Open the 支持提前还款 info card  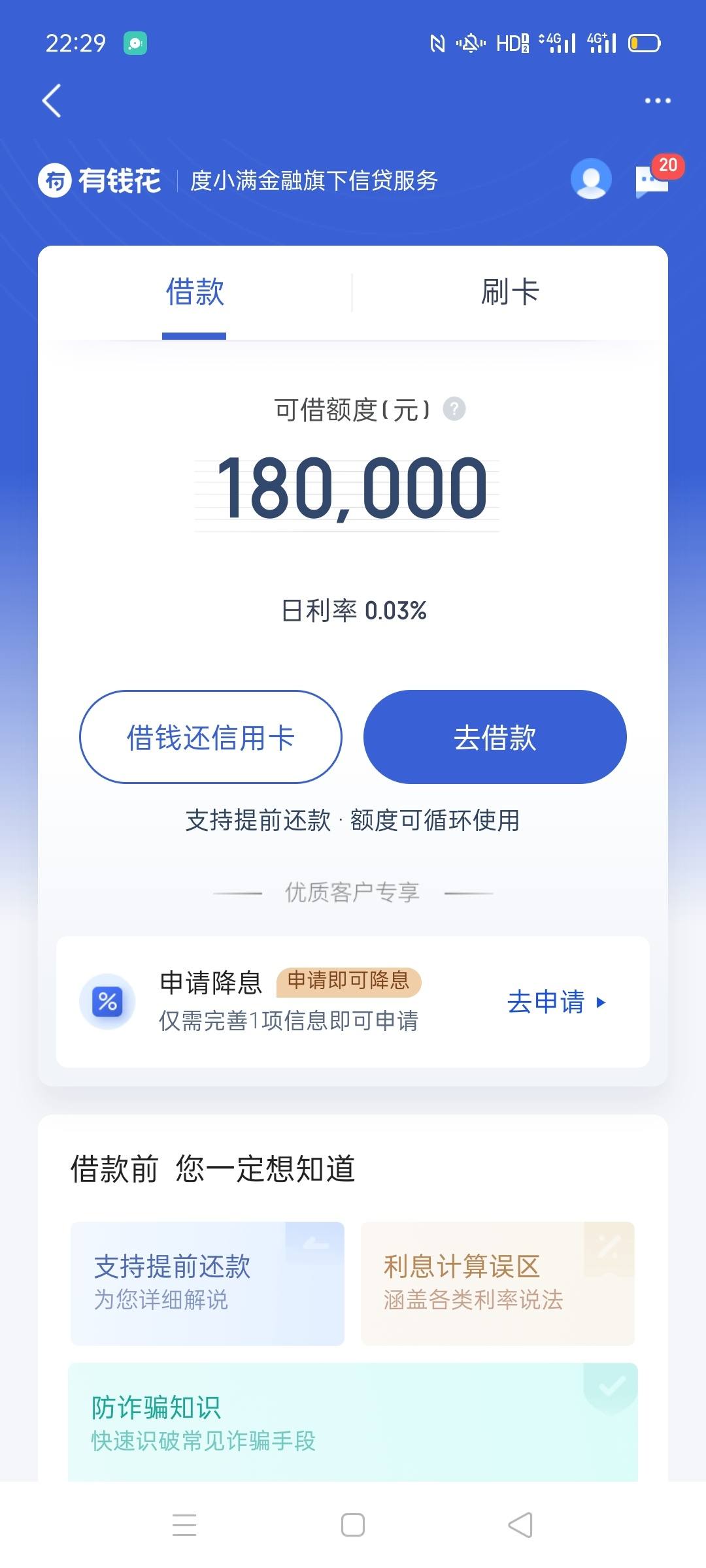tap(207, 1282)
